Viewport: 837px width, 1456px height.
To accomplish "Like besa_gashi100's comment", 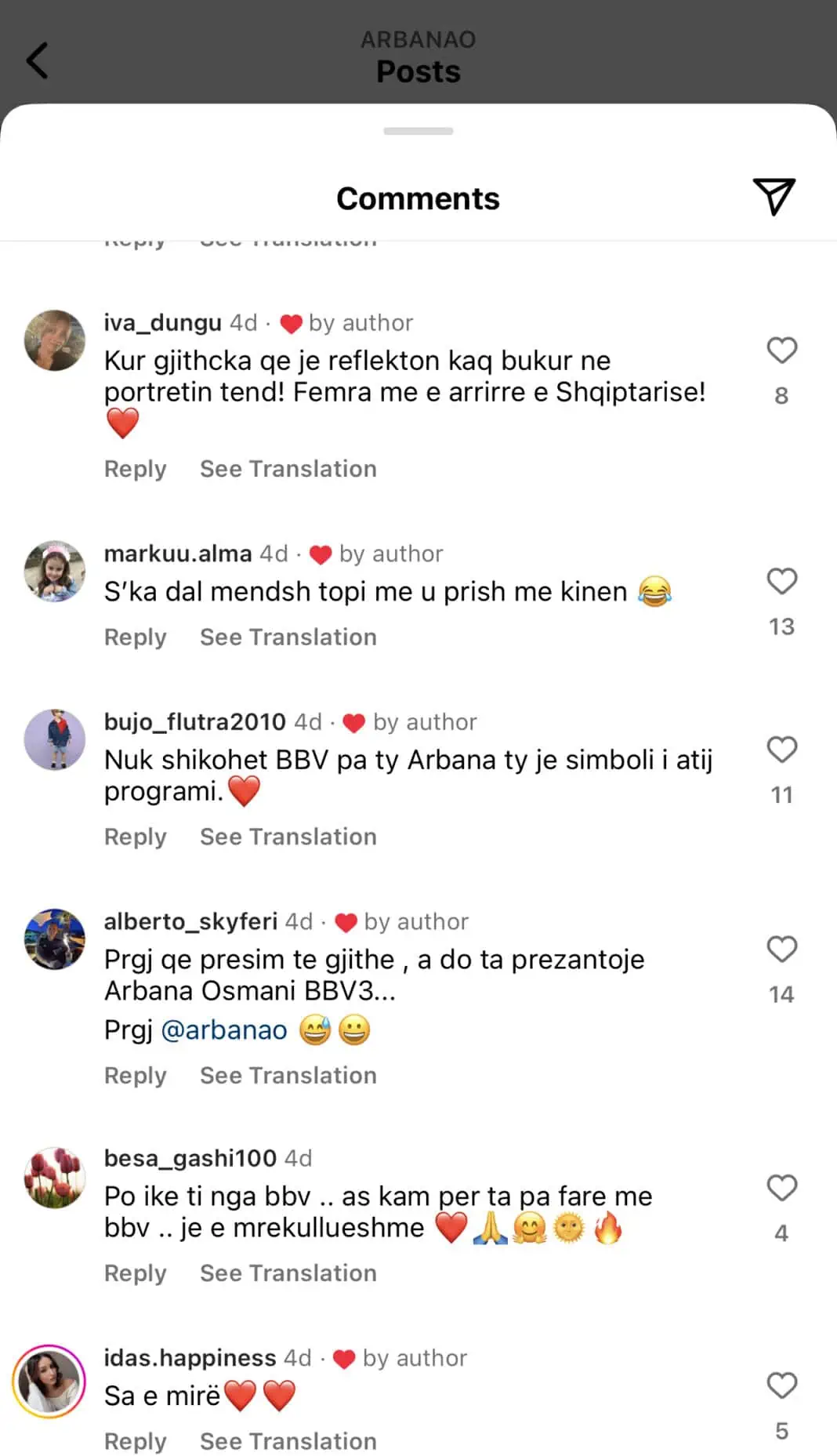I will click(x=781, y=1188).
